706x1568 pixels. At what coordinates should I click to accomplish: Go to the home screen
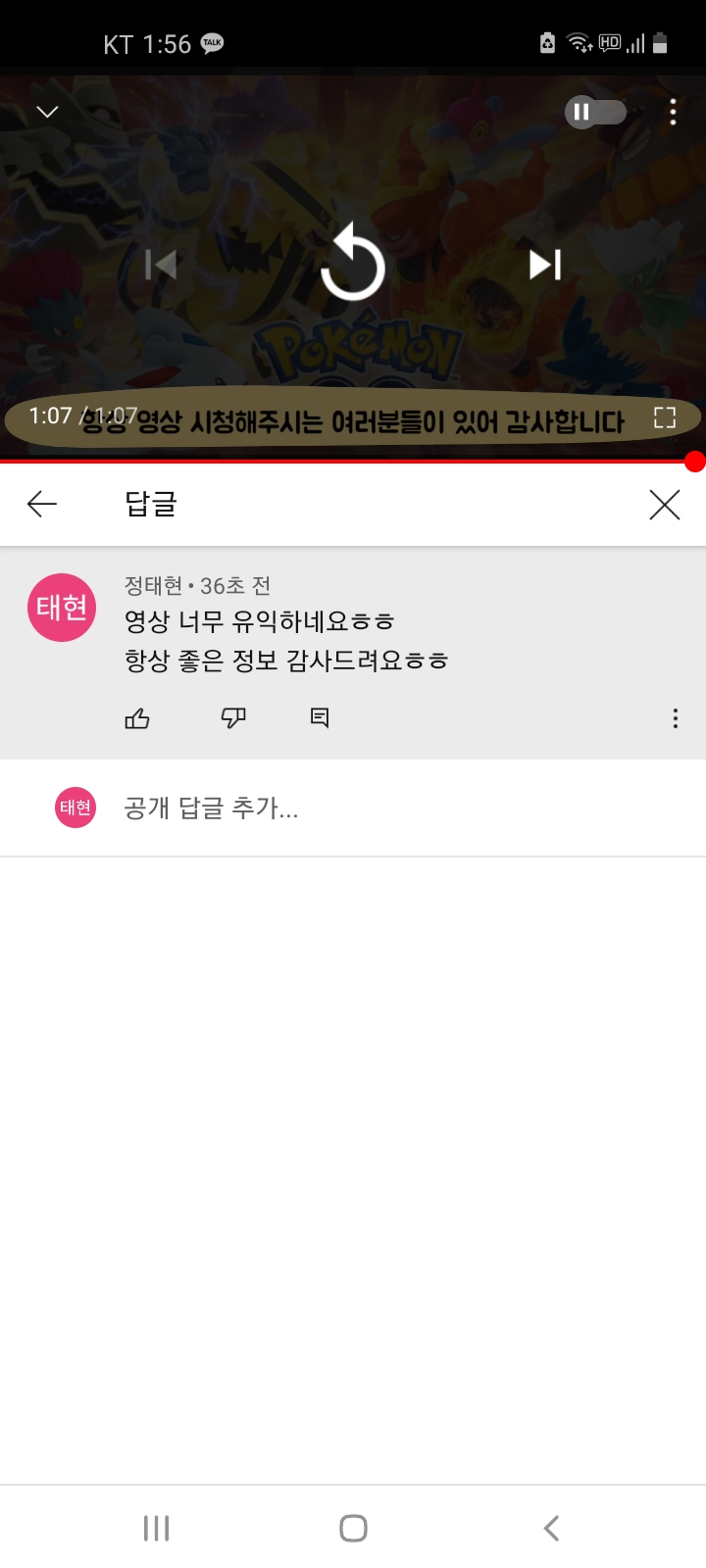click(x=353, y=1528)
